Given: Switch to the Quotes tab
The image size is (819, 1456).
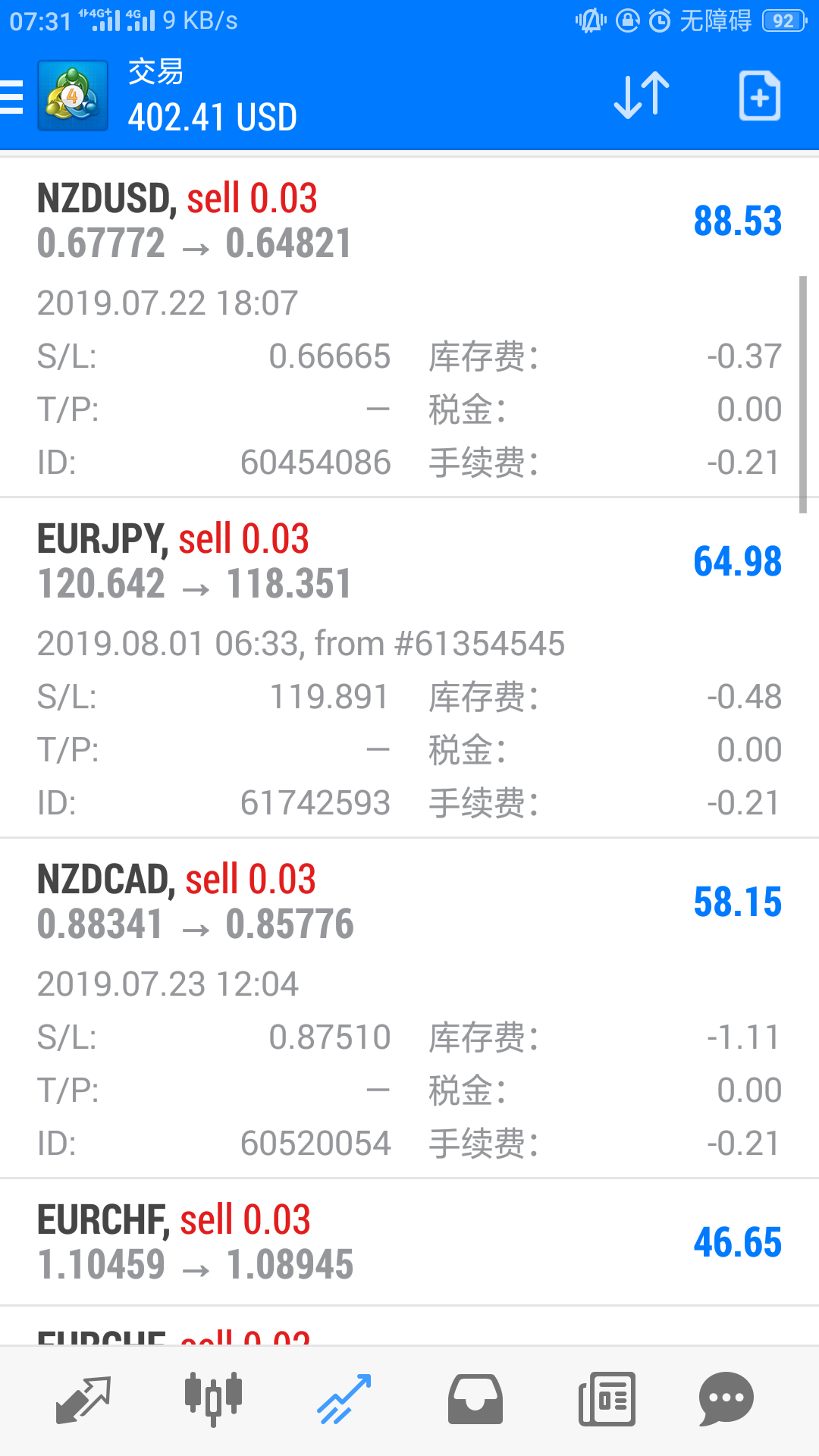Looking at the screenshot, I should (x=83, y=1399).
